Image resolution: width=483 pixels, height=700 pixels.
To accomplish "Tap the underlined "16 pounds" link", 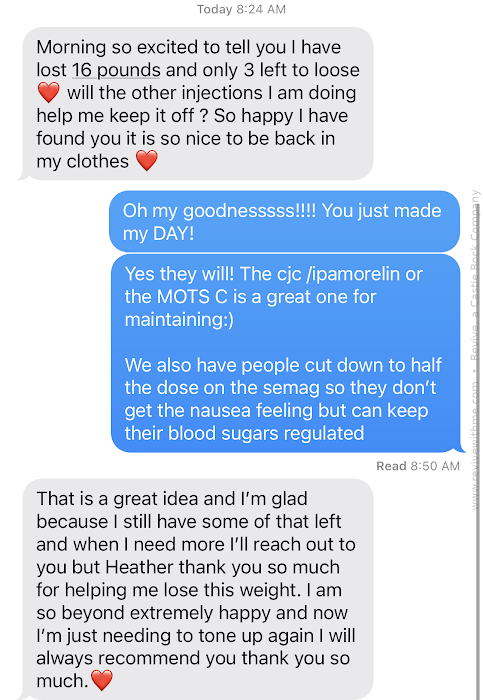I will point(116,70).
